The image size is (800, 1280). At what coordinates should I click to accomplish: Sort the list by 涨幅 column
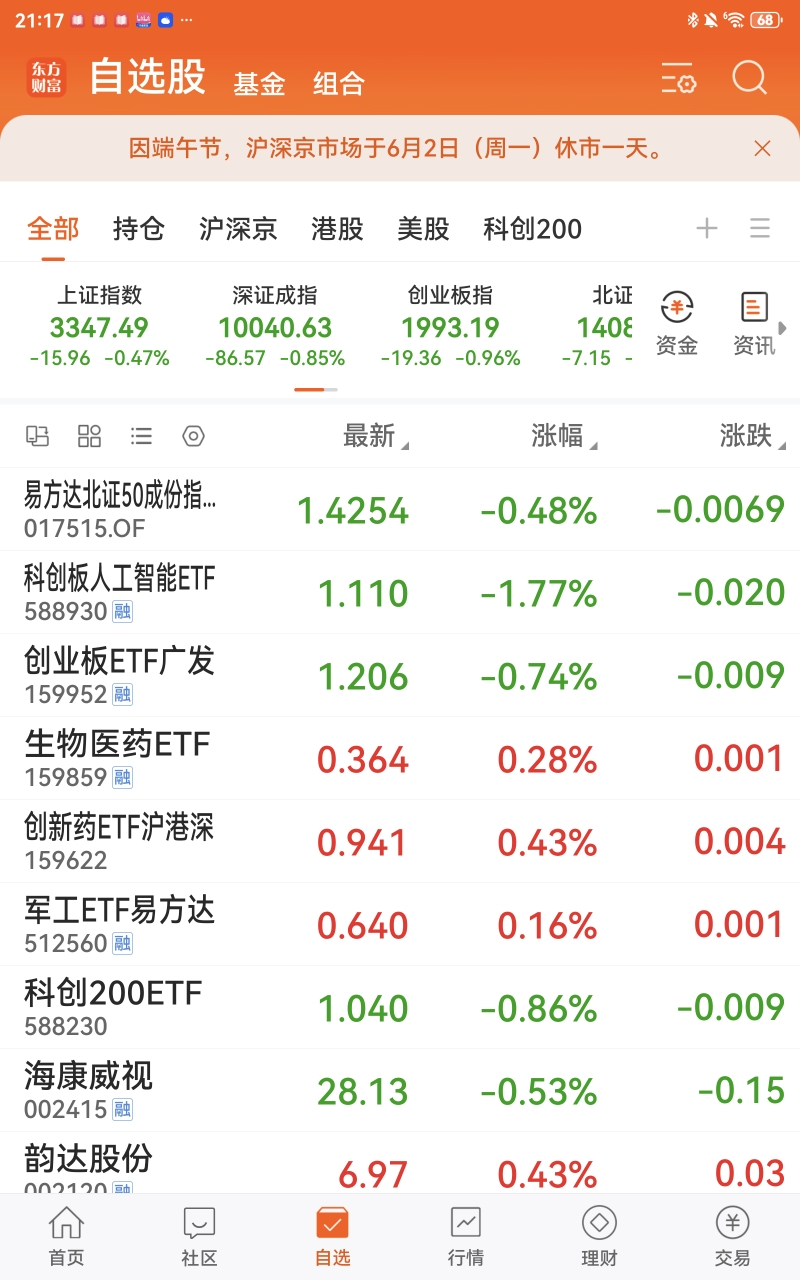(564, 436)
